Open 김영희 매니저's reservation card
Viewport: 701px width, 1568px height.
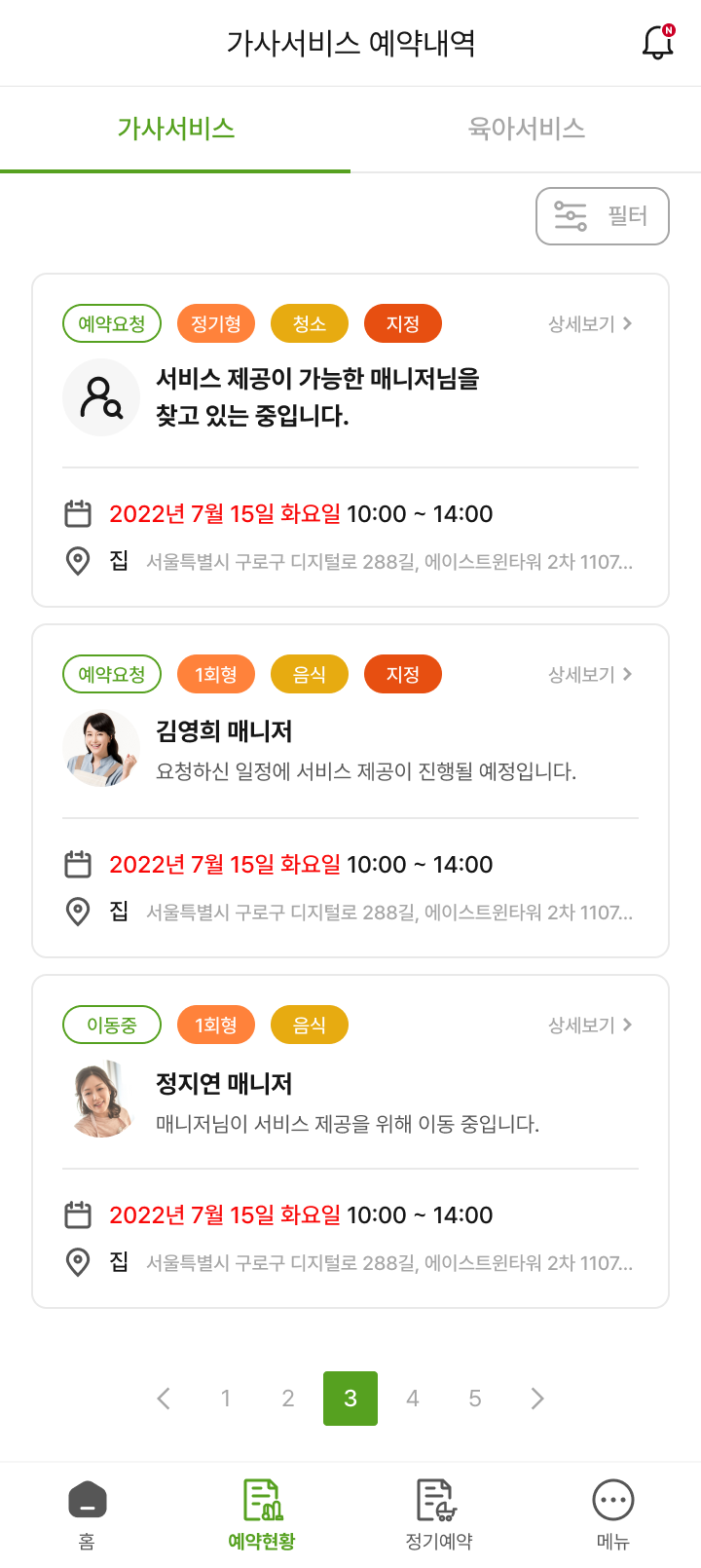coord(350,791)
